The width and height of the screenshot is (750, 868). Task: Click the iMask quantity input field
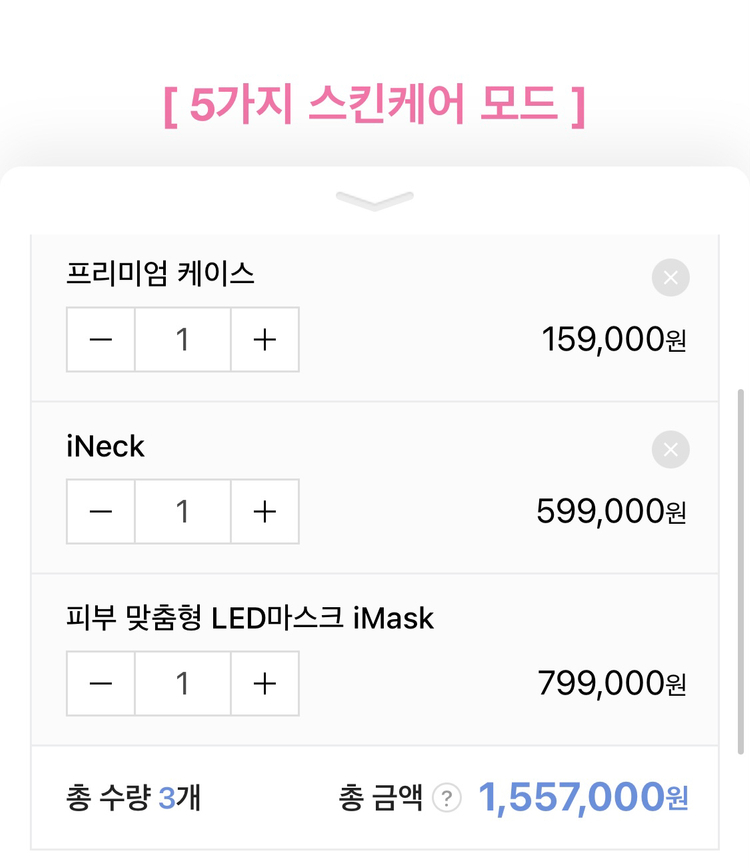click(182, 684)
